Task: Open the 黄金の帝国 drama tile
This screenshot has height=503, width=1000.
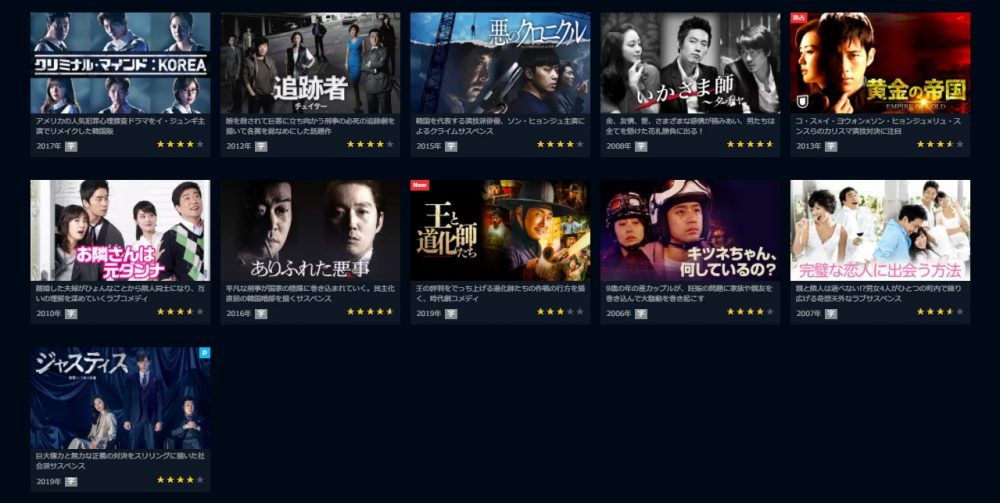Action: point(880,63)
